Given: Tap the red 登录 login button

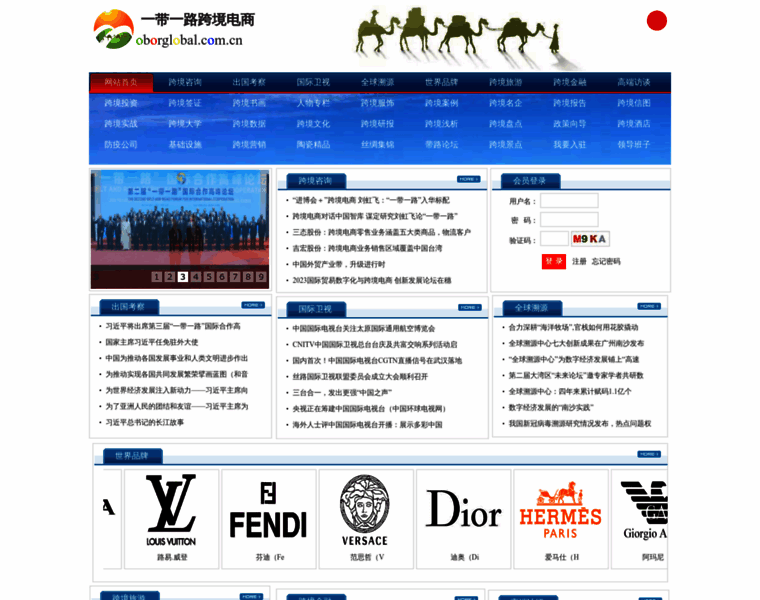Looking at the screenshot, I should click(553, 261).
